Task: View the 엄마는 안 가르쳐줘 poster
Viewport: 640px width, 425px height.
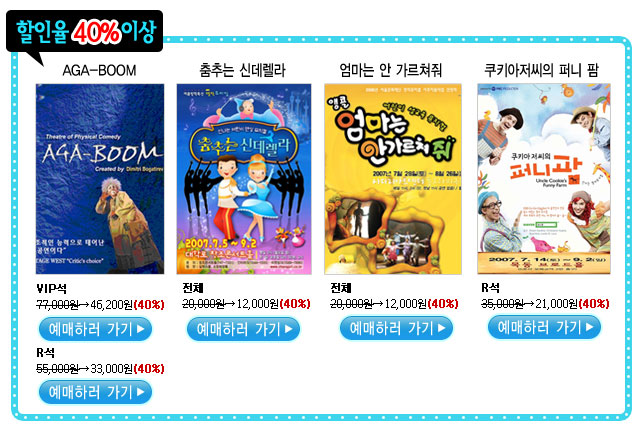Action: tap(390, 178)
